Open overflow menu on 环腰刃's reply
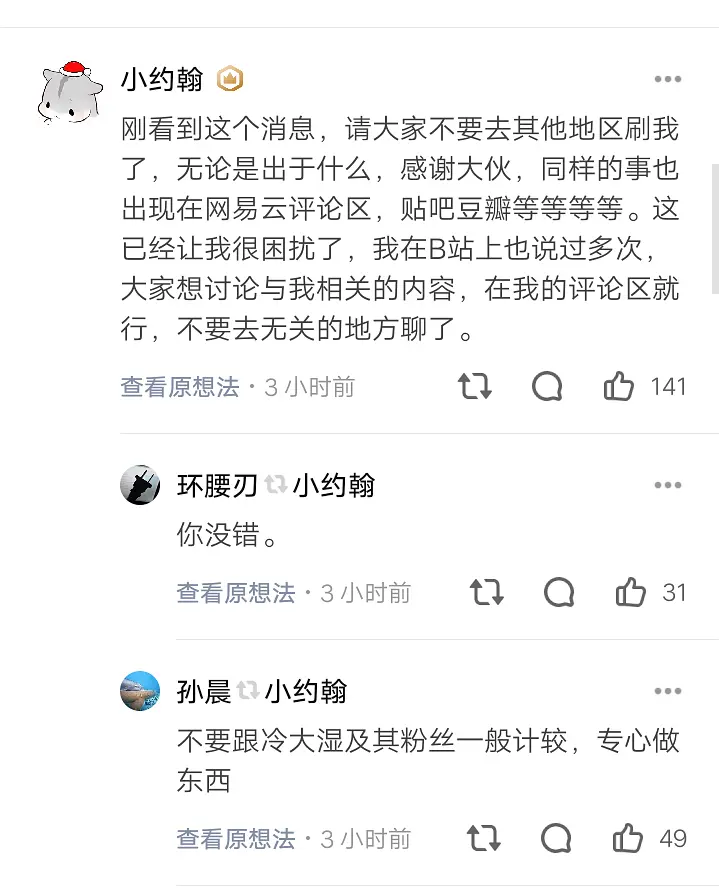 (668, 486)
